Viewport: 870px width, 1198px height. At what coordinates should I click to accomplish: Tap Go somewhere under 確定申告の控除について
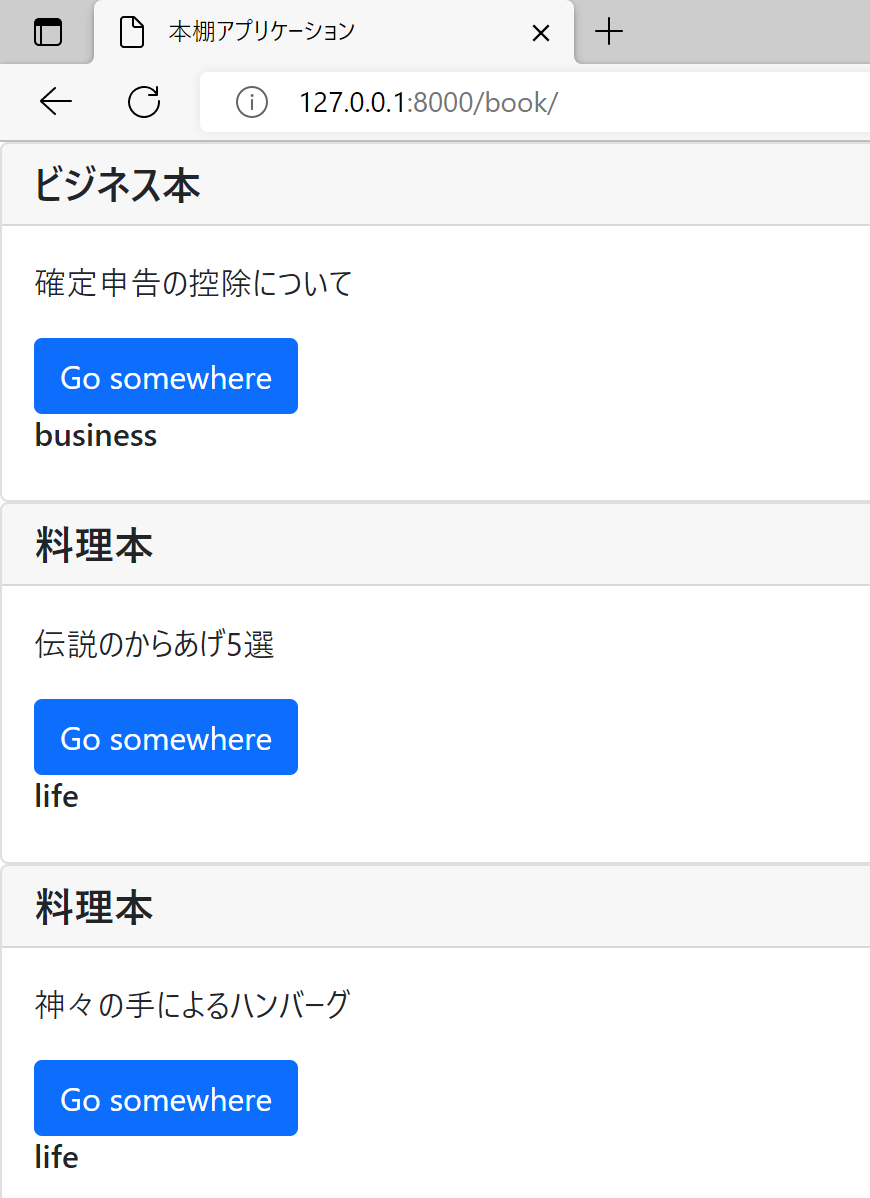click(x=166, y=376)
